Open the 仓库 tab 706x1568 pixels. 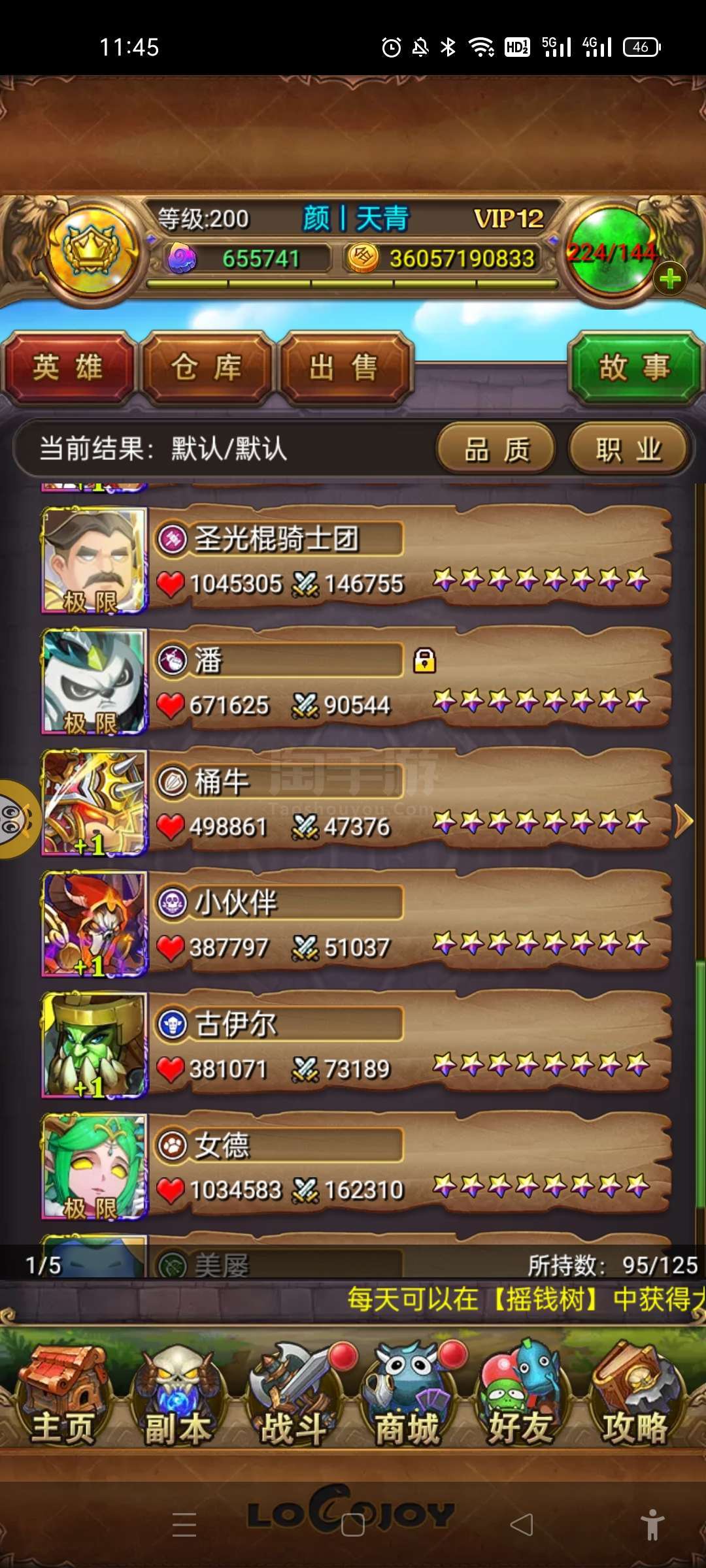[x=206, y=368]
